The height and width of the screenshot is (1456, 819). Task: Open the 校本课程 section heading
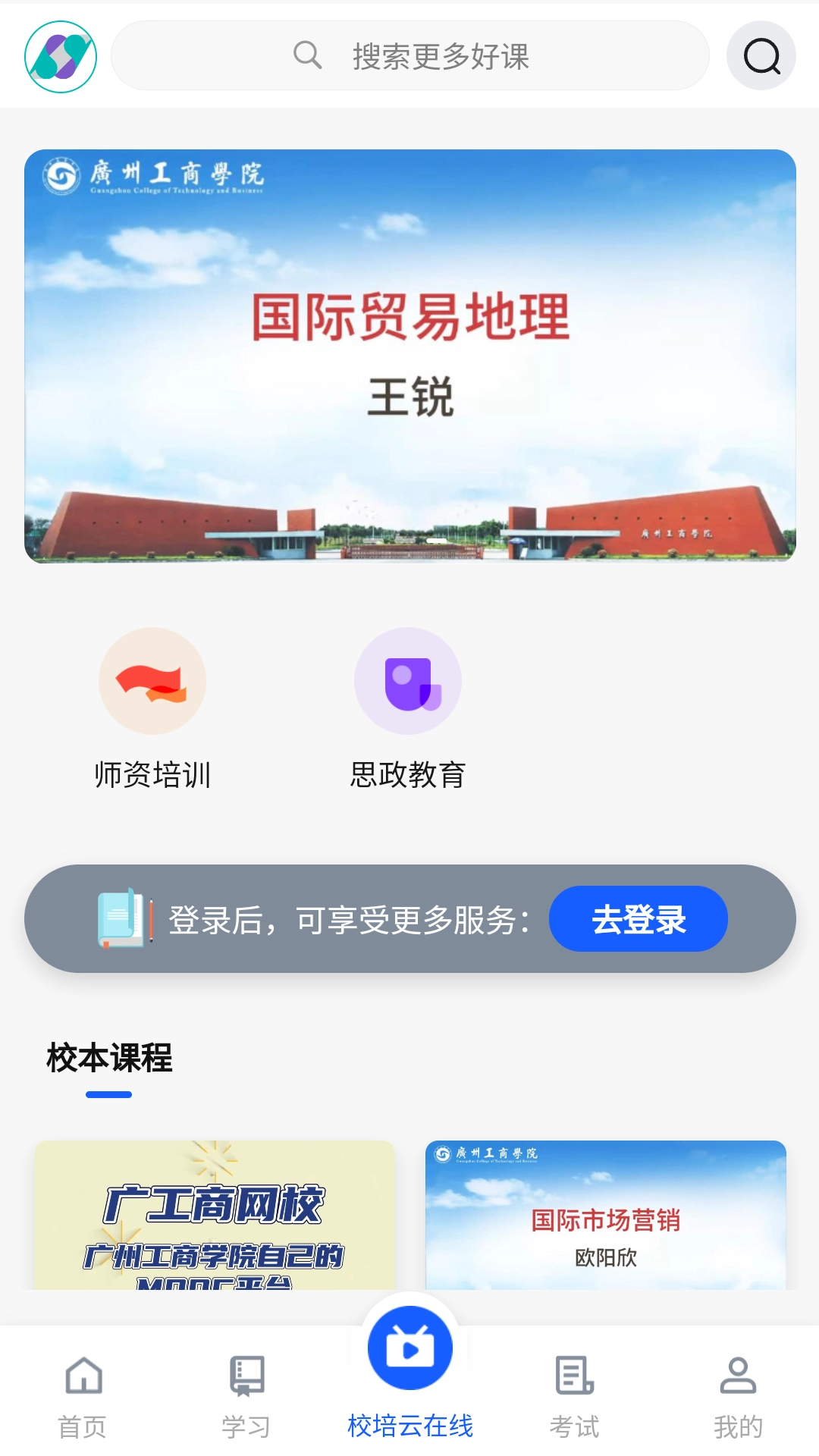point(108,1060)
